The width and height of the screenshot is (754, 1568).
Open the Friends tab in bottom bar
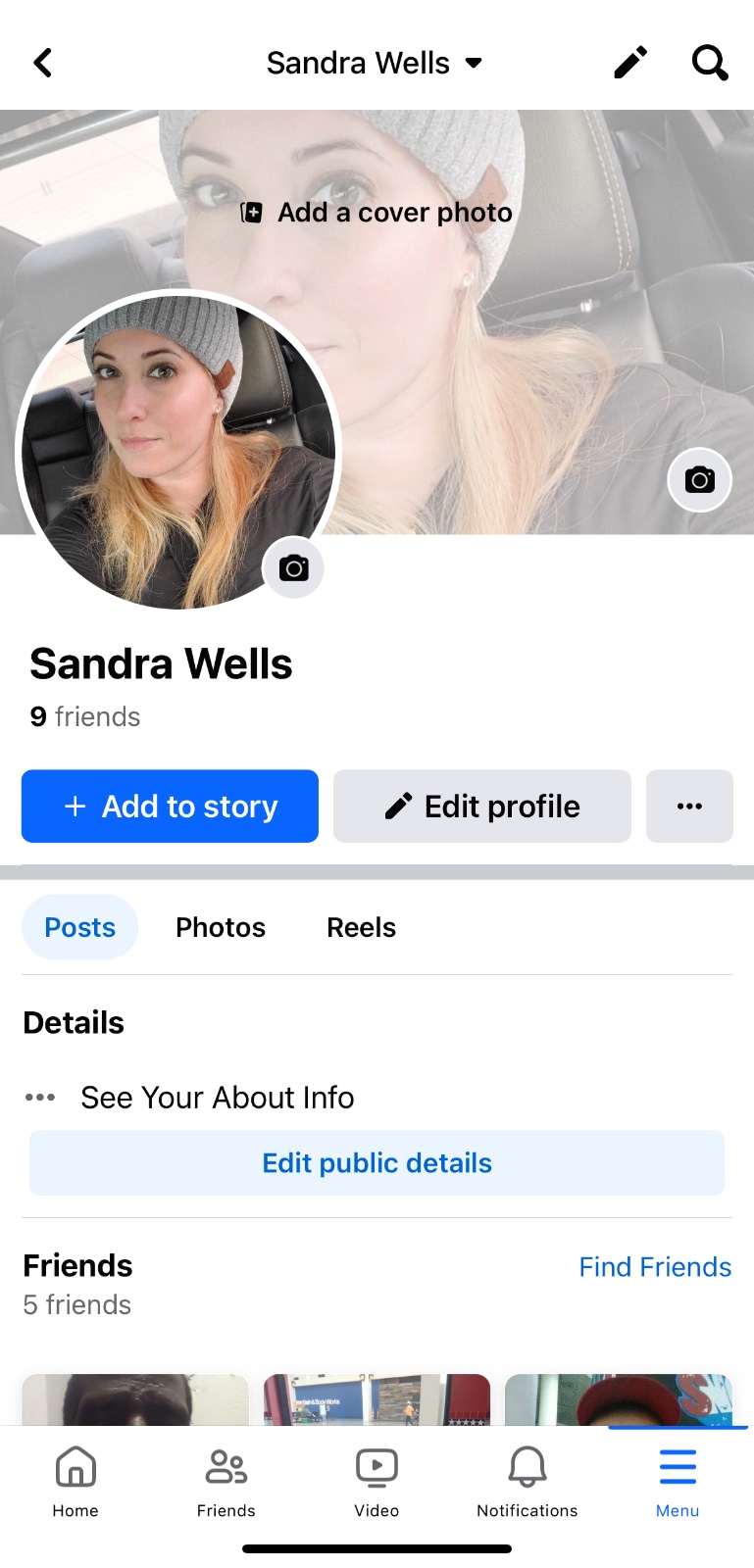[226, 1482]
